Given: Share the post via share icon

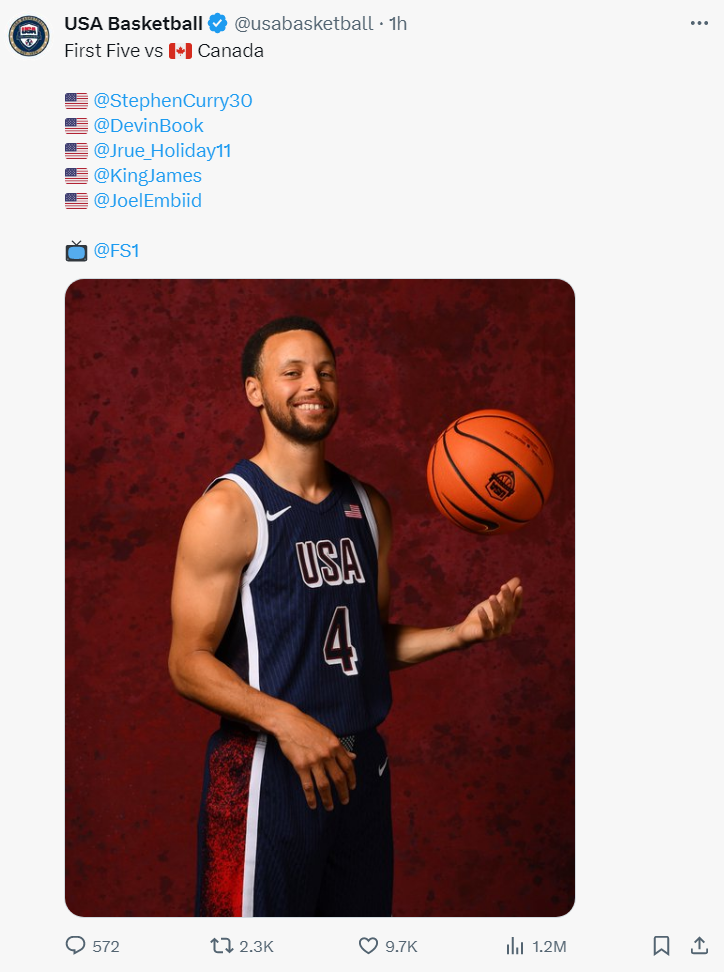Looking at the screenshot, I should (699, 945).
